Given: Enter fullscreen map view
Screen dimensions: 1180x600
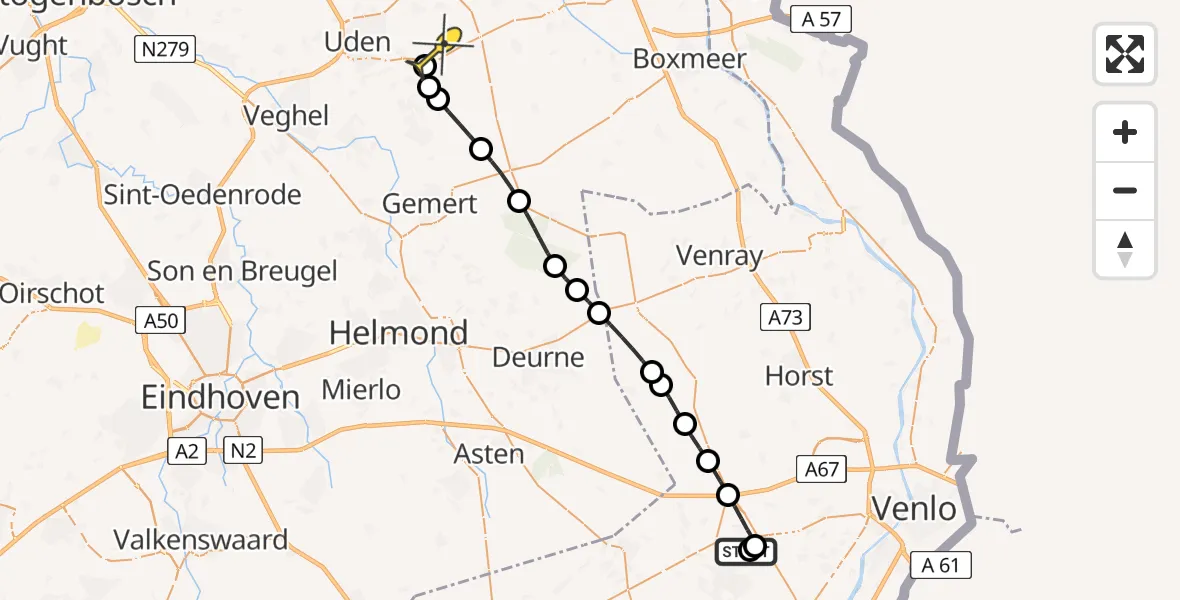Looking at the screenshot, I should point(1125,54).
